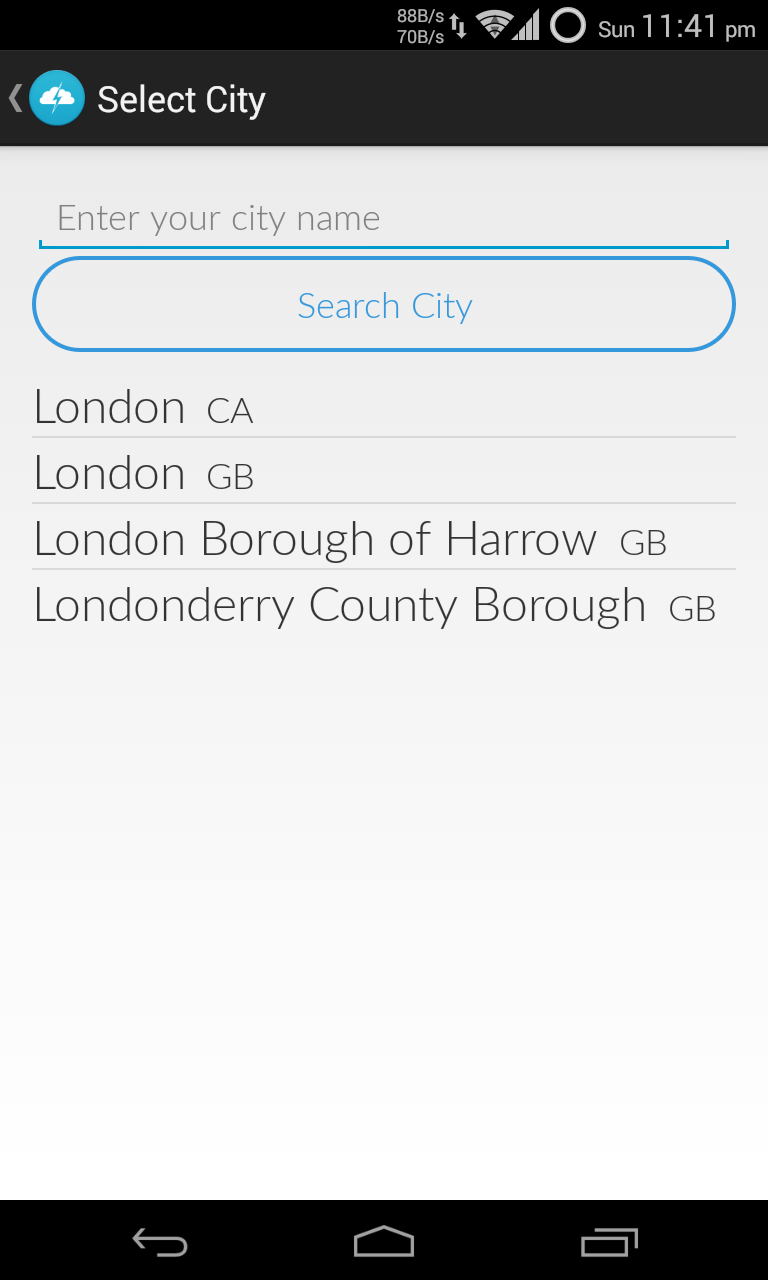
Task: Go to the home screen
Action: click(x=384, y=1242)
